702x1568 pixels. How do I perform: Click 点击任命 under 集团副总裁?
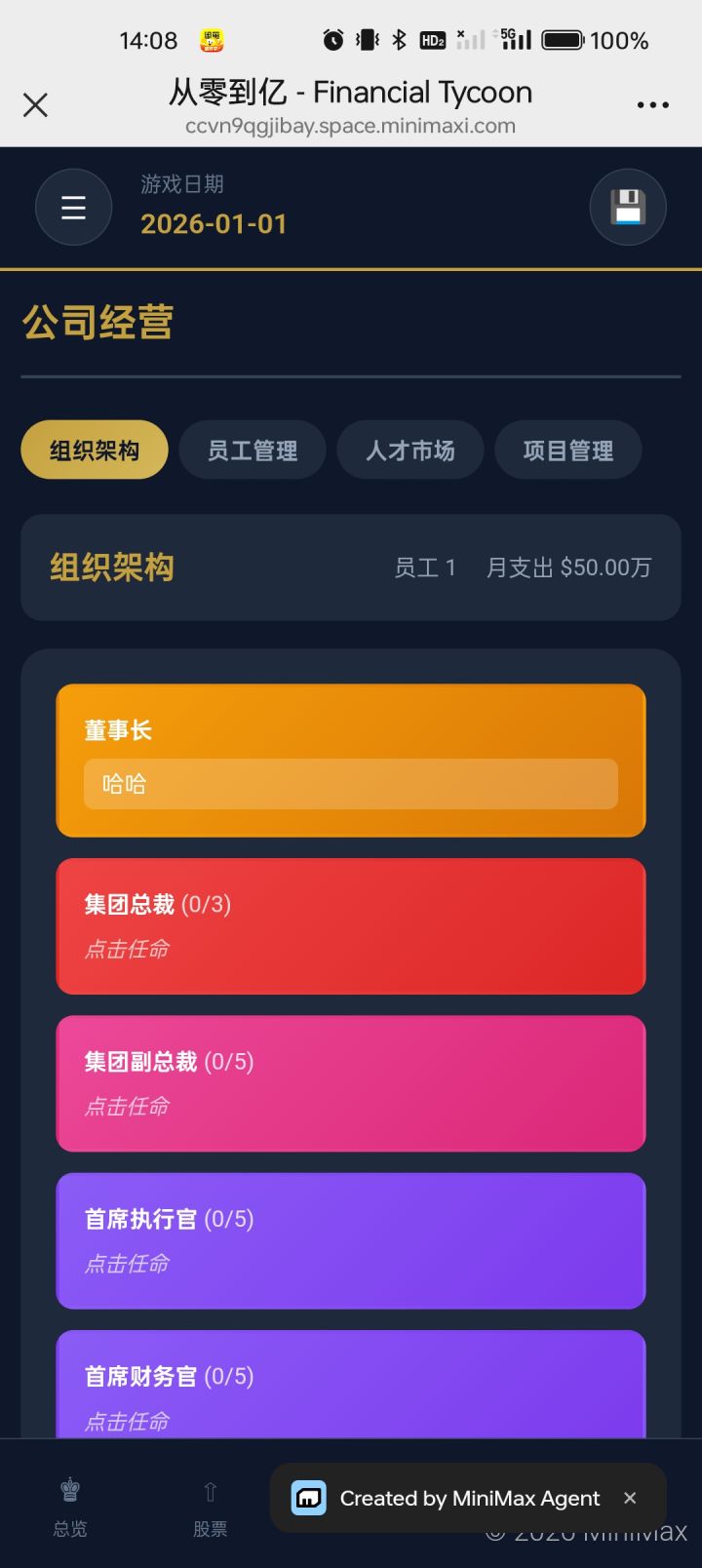(x=126, y=1107)
